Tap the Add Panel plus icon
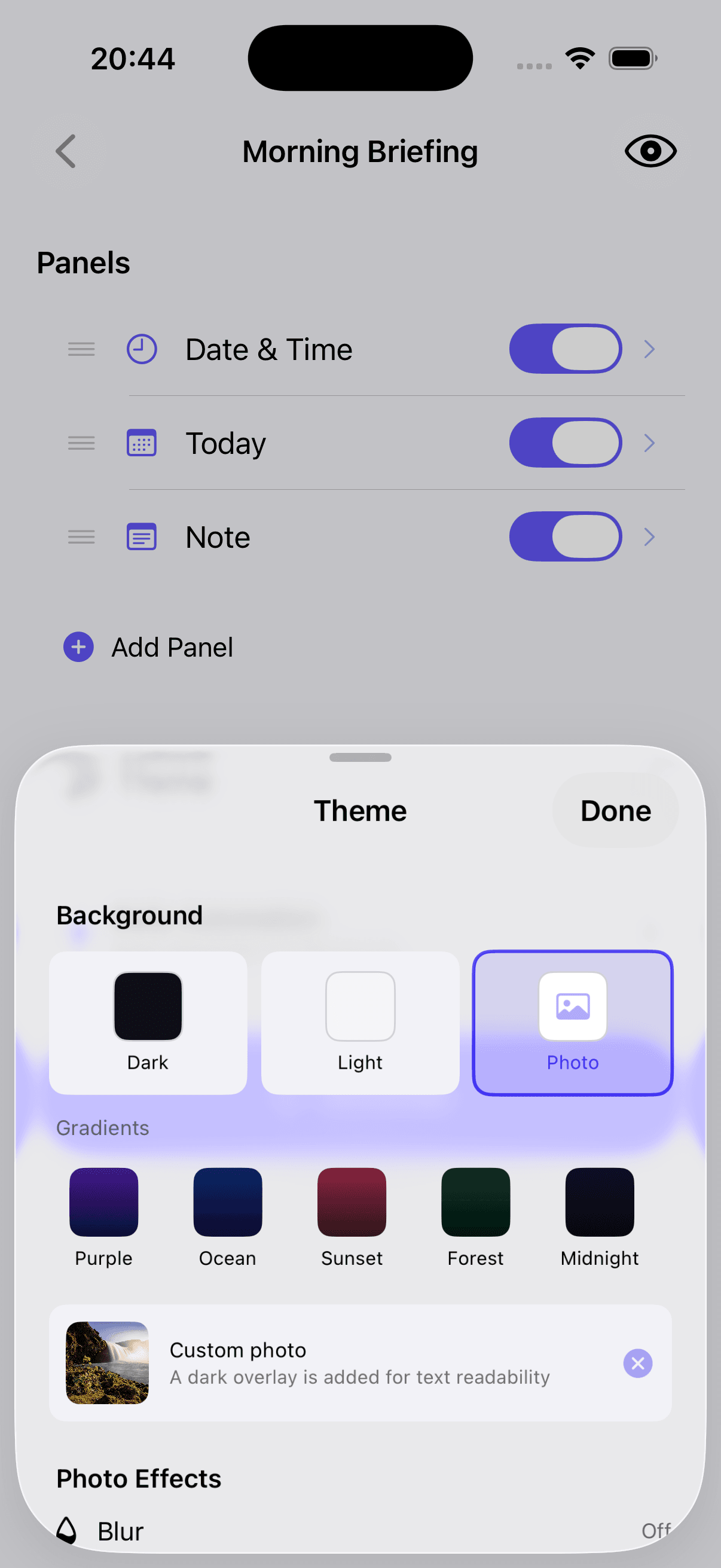This screenshot has height=1568, width=721. click(x=77, y=647)
